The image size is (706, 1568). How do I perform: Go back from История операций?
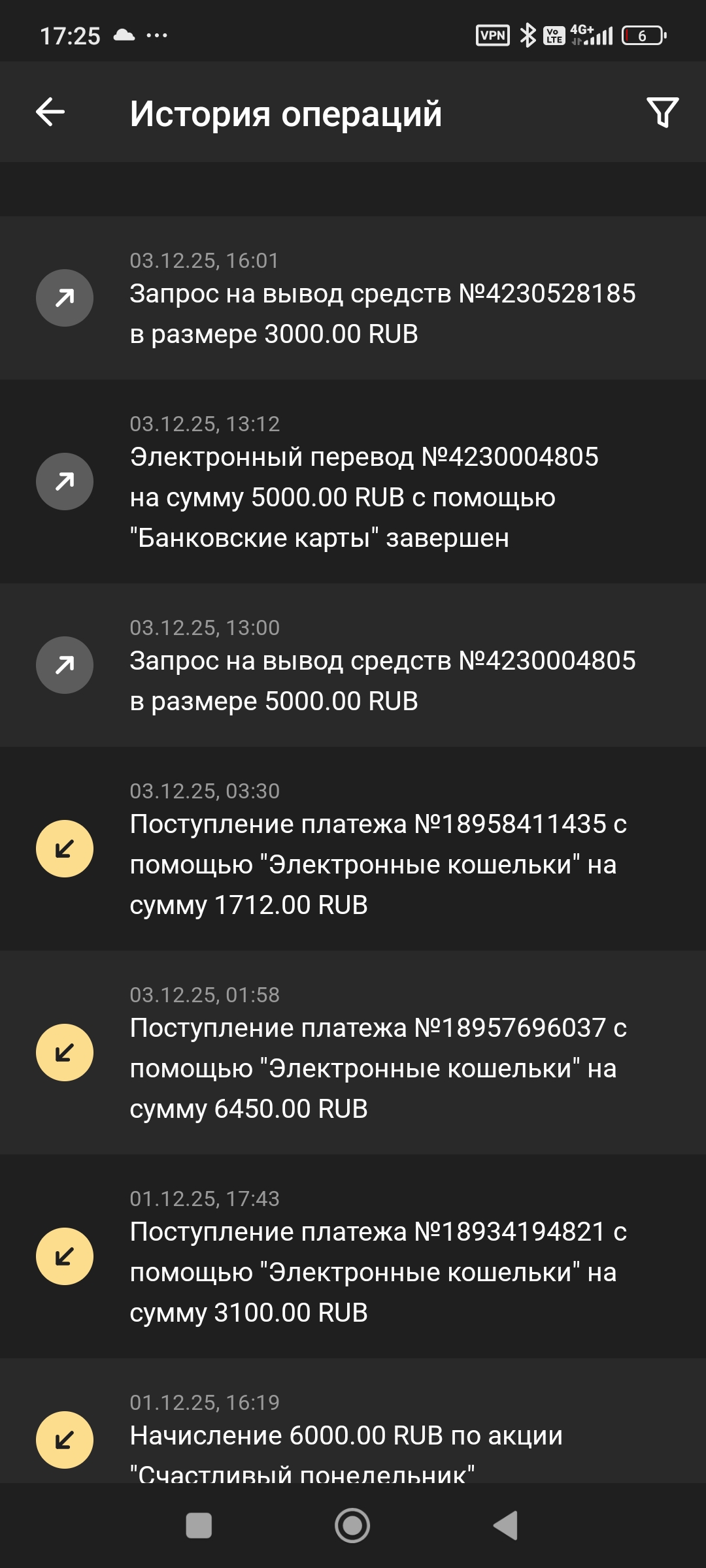tap(50, 112)
